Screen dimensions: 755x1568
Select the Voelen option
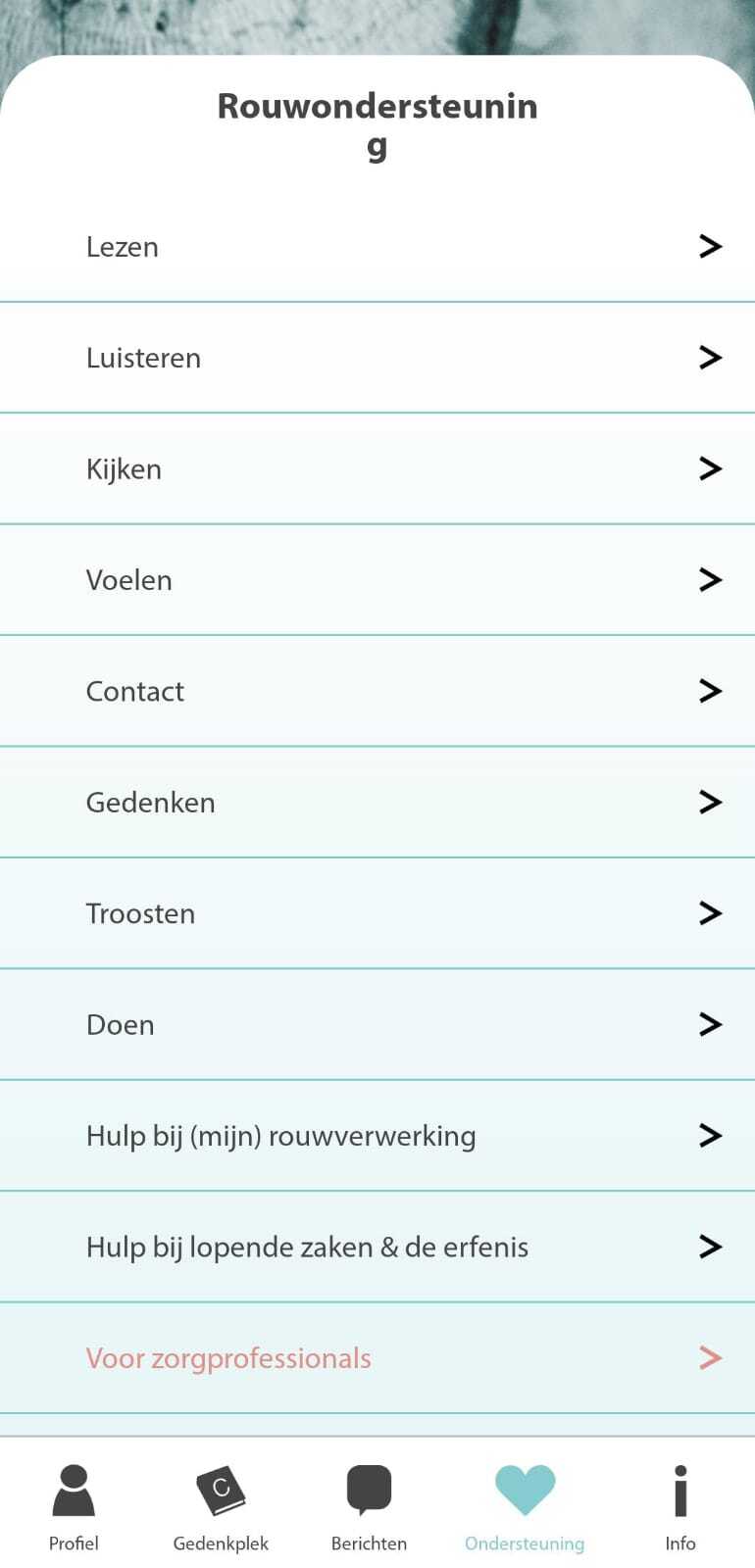coord(377,580)
